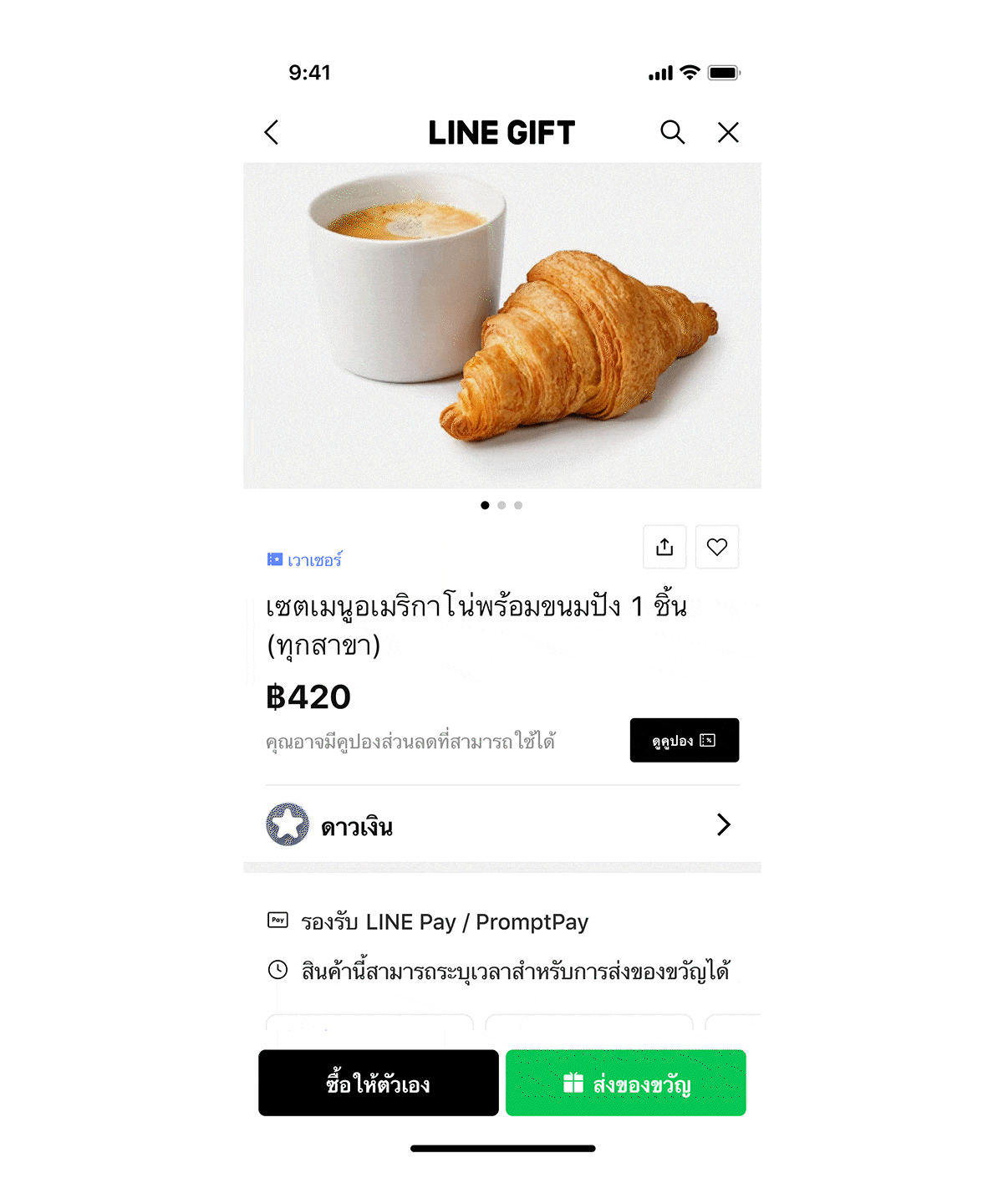Share this product
Image resolution: width=1003 pixels, height=1204 pixels.
coord(664,547)
